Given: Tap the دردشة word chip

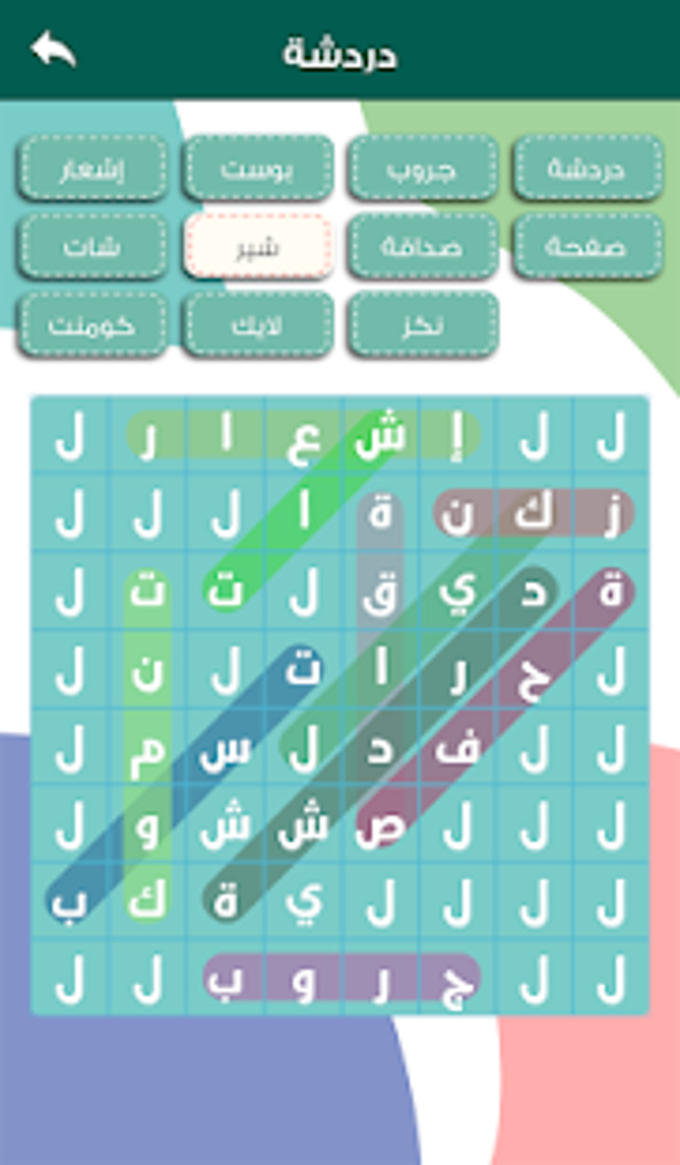Looking at the screenshot, I should click(587, 168).
